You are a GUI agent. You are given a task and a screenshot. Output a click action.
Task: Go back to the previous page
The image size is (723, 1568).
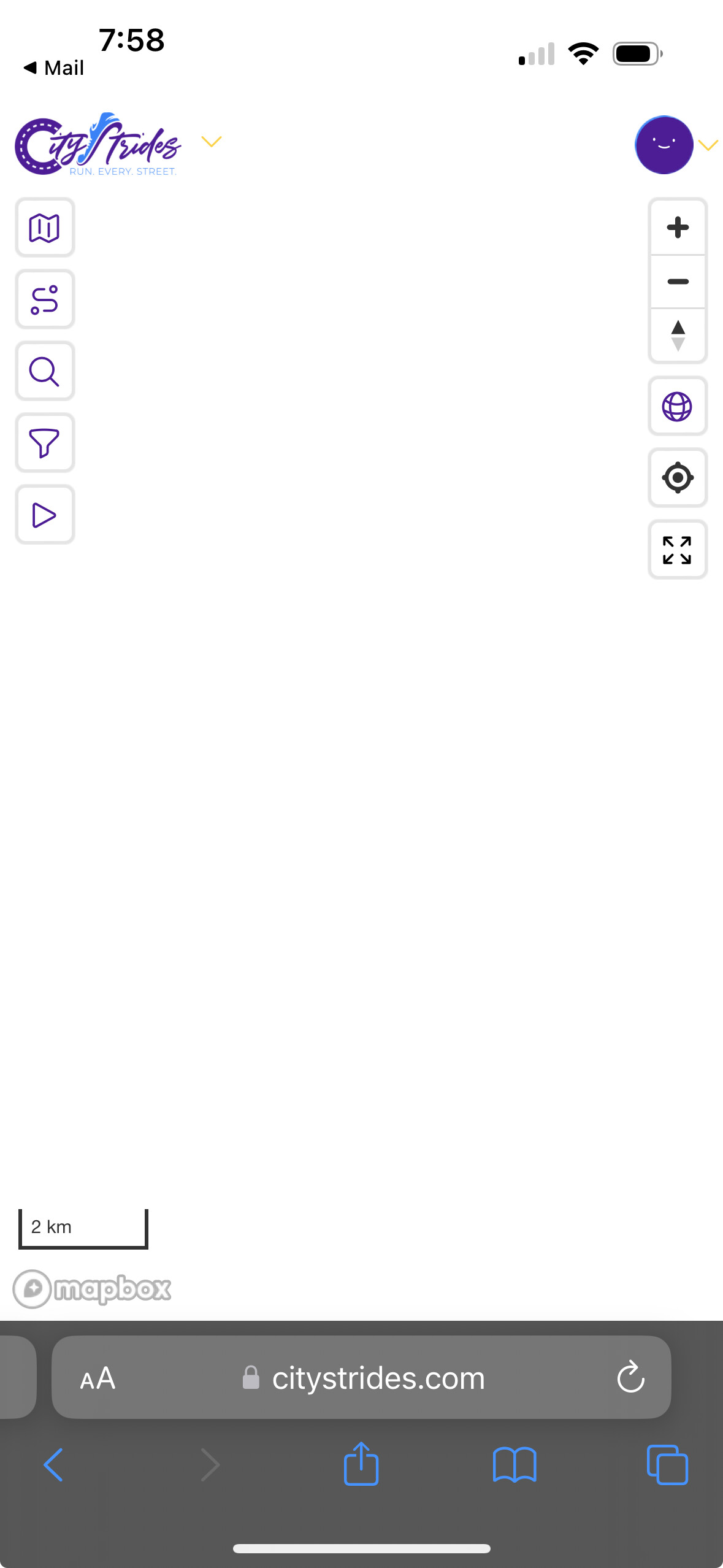coord(54,1464)
